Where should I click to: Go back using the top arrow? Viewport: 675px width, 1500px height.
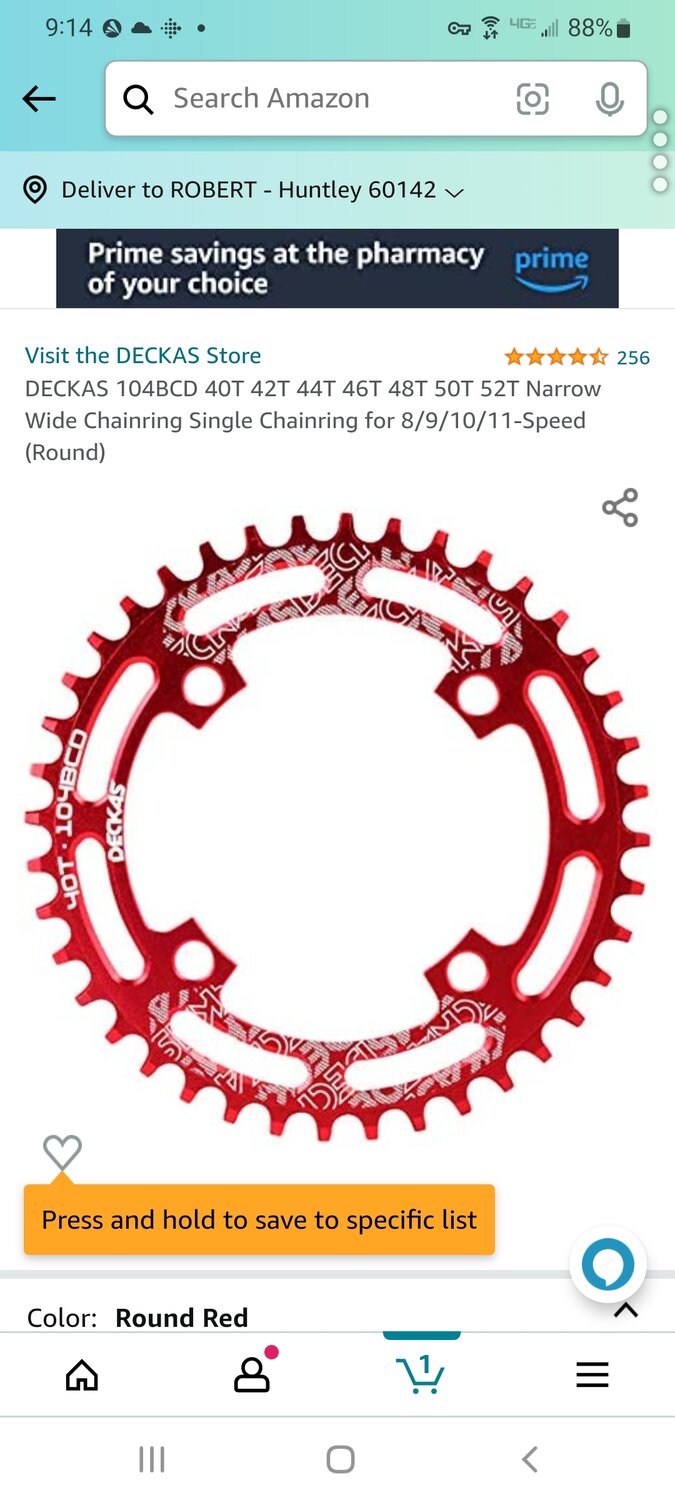coord(39,98)
